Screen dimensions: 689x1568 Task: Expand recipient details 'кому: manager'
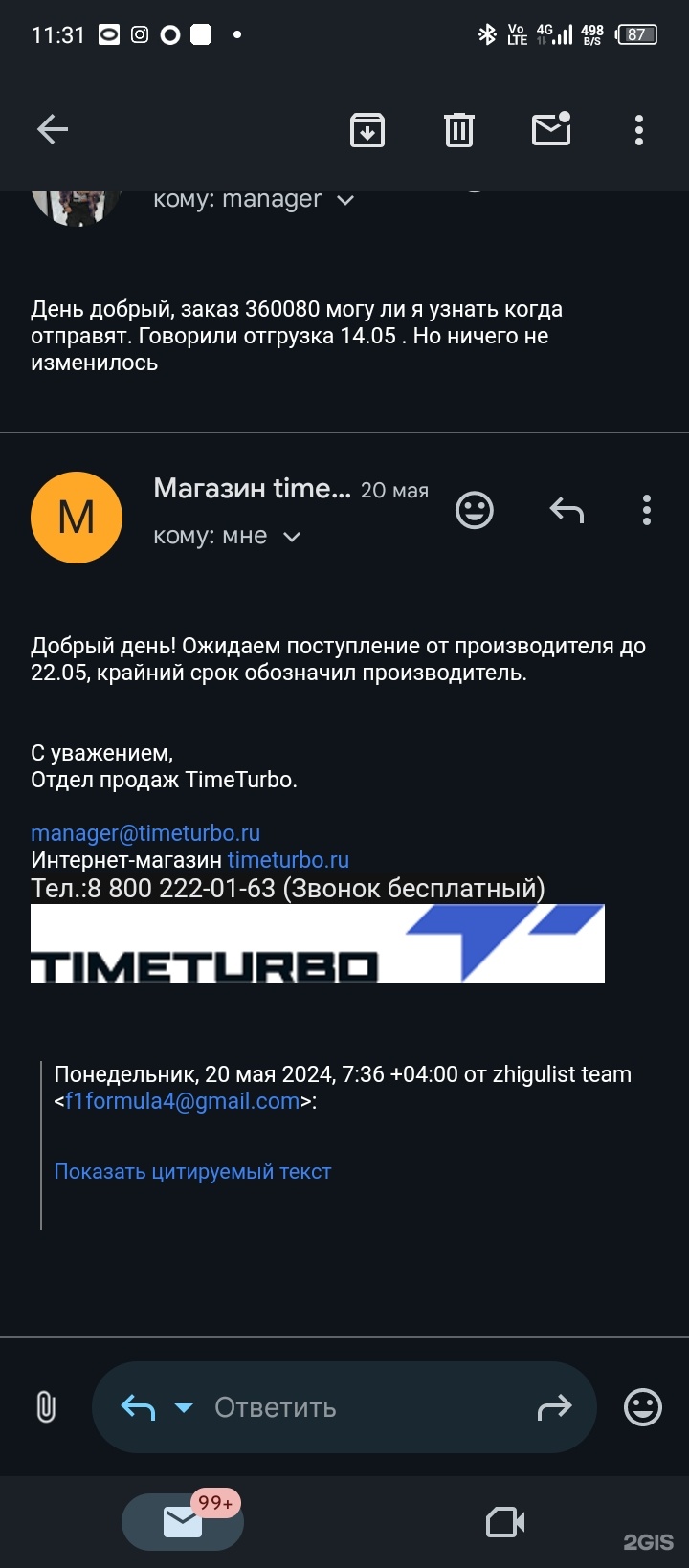[x=345, y=200]
